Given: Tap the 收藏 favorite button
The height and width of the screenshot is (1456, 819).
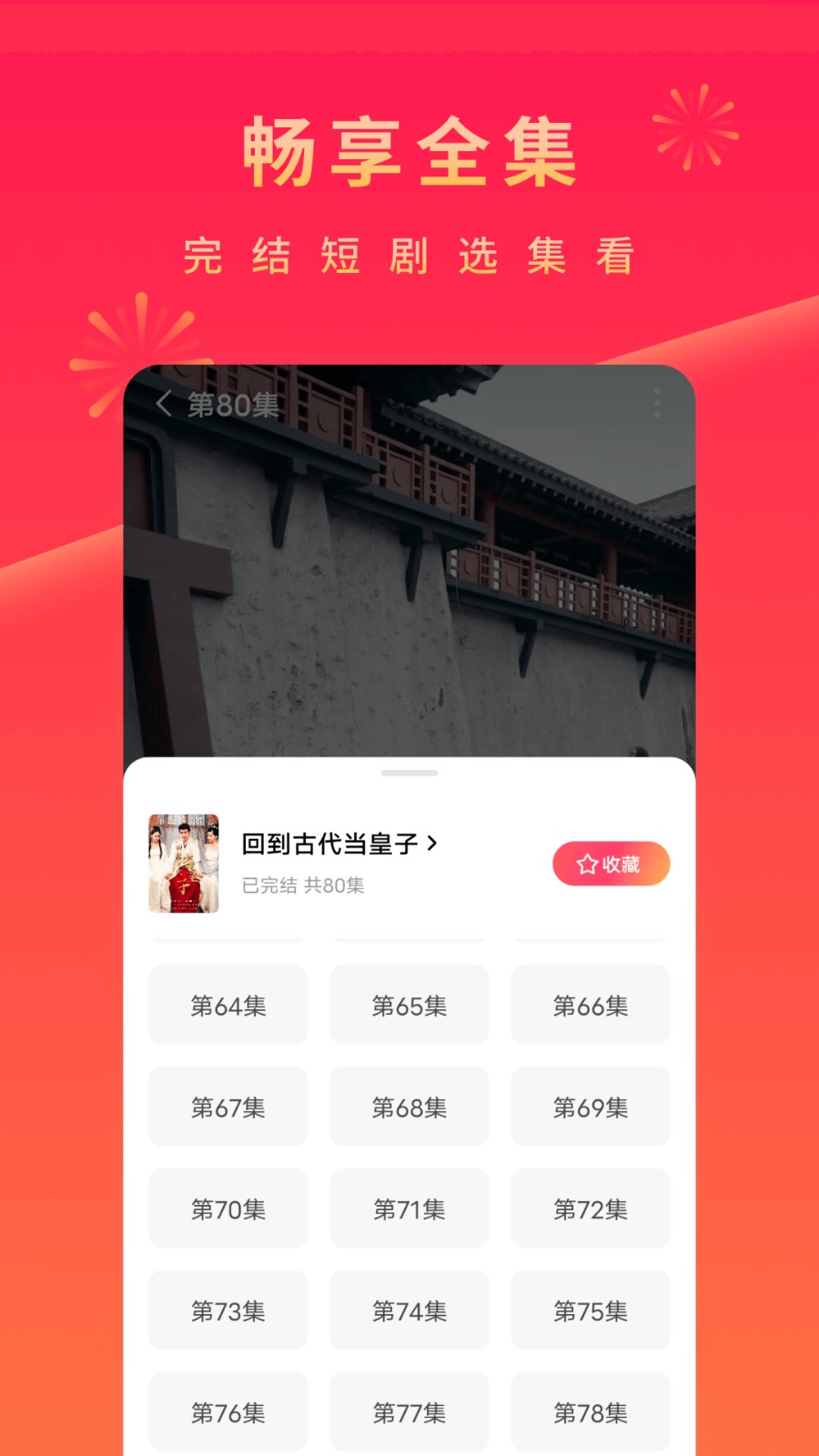Looking at the screenshot, I should pyautogui.click(x=611, y=864).
